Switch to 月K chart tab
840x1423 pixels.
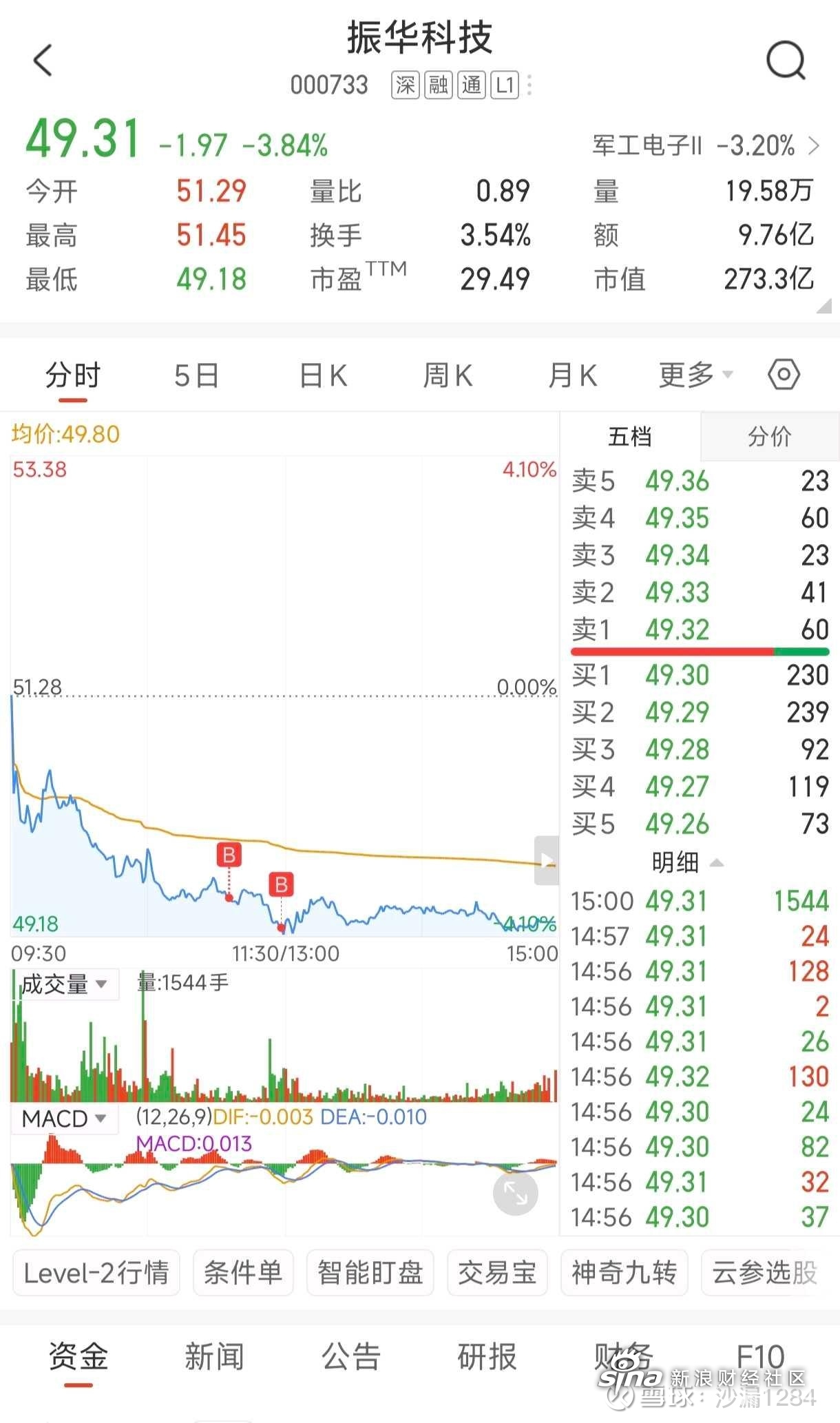point(573,376)
